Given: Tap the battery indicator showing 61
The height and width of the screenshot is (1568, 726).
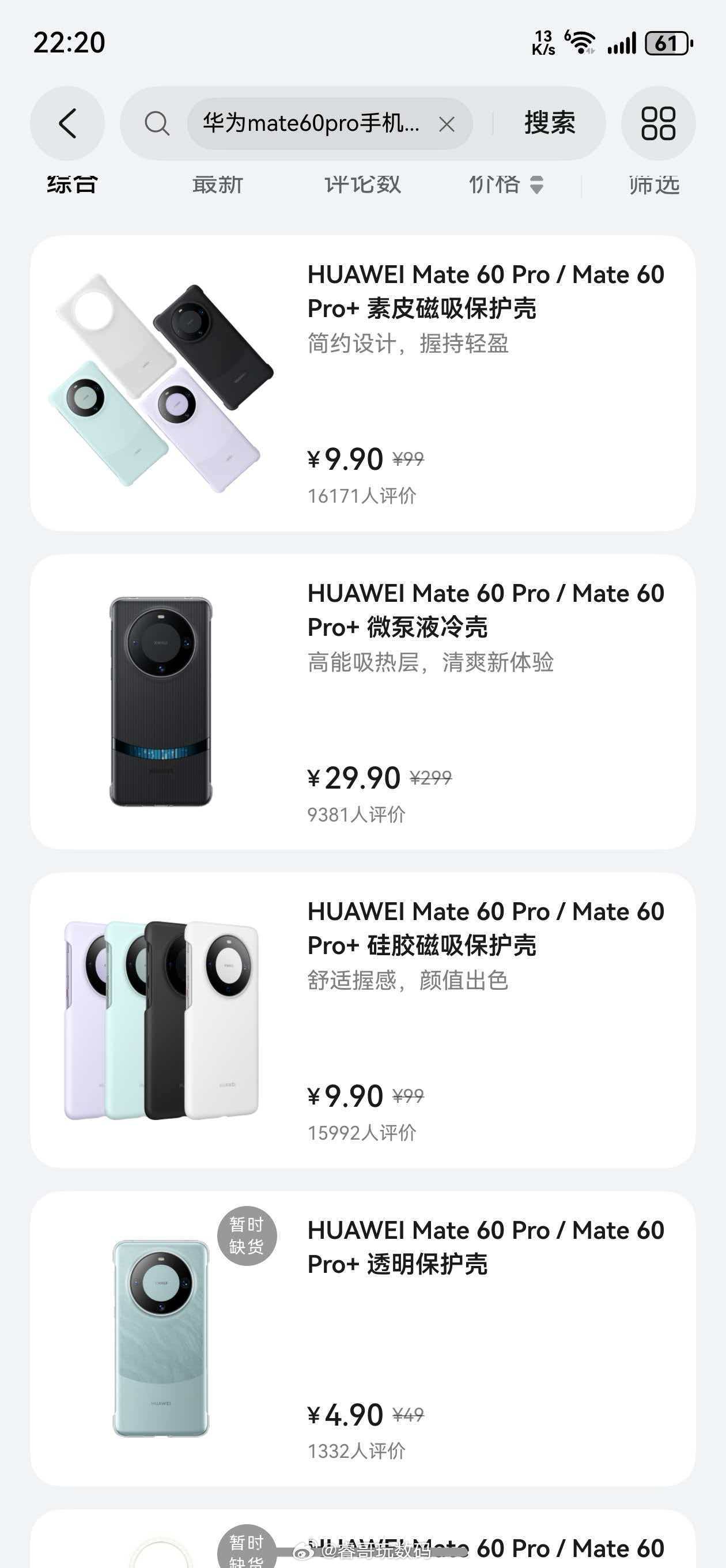Looking at the screenshot, I should [x=666, y=43].
